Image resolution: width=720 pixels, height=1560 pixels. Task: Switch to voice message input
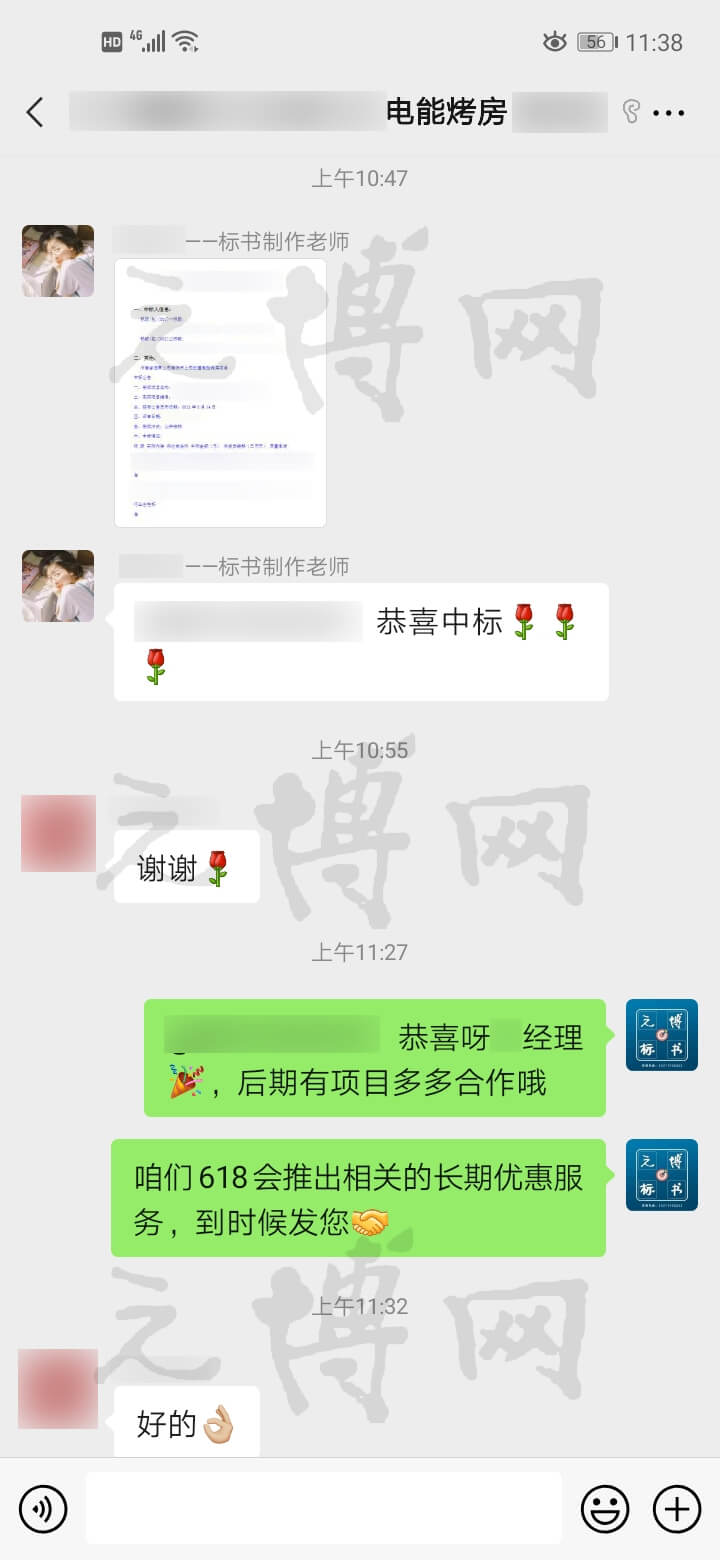click(43, 1508)
